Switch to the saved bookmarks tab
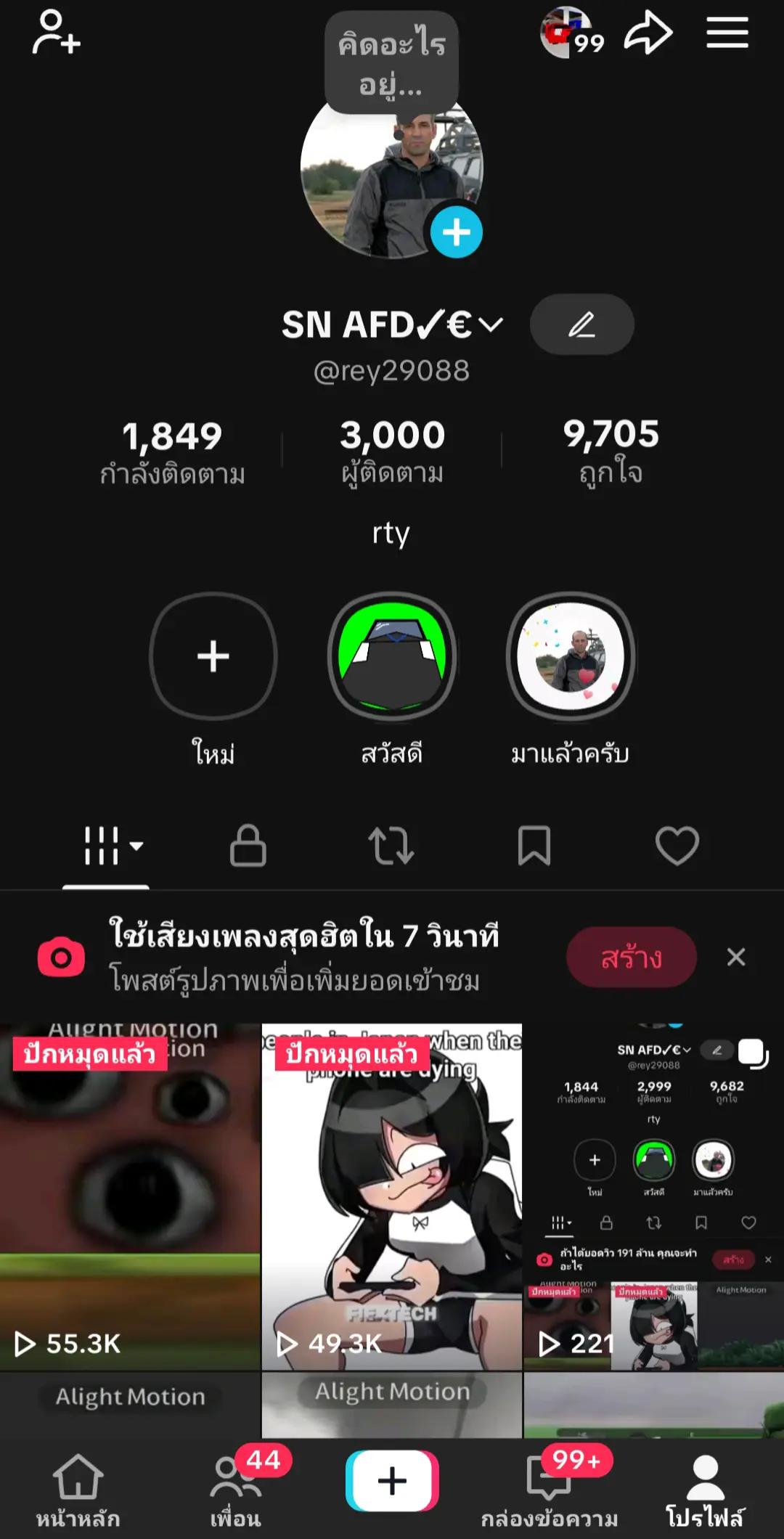The width and height of the screenshot is (784, 1539). point(534,846)
